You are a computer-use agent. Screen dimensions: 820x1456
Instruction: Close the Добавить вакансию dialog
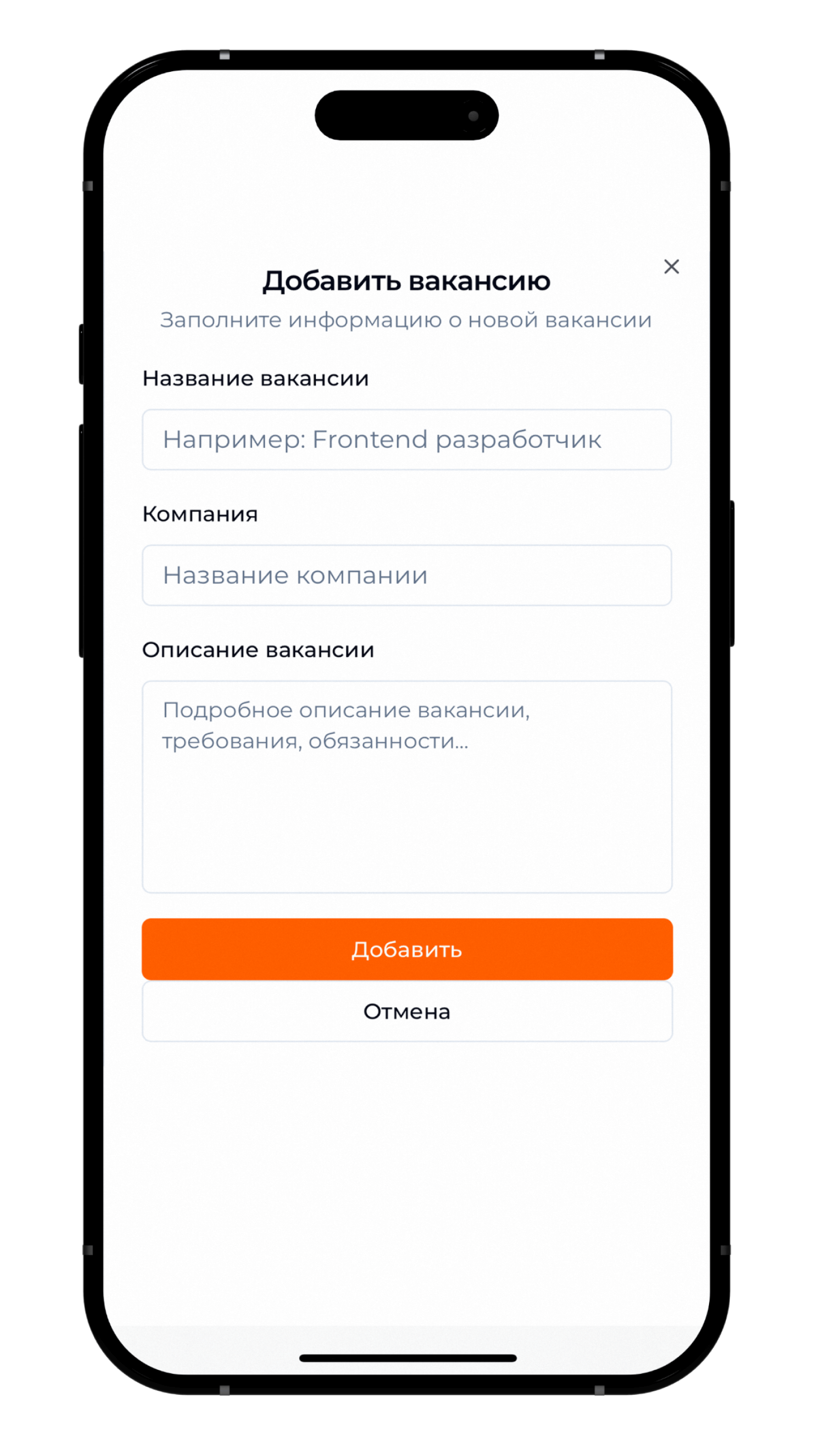pyautogui.click(x=671, y=267)
